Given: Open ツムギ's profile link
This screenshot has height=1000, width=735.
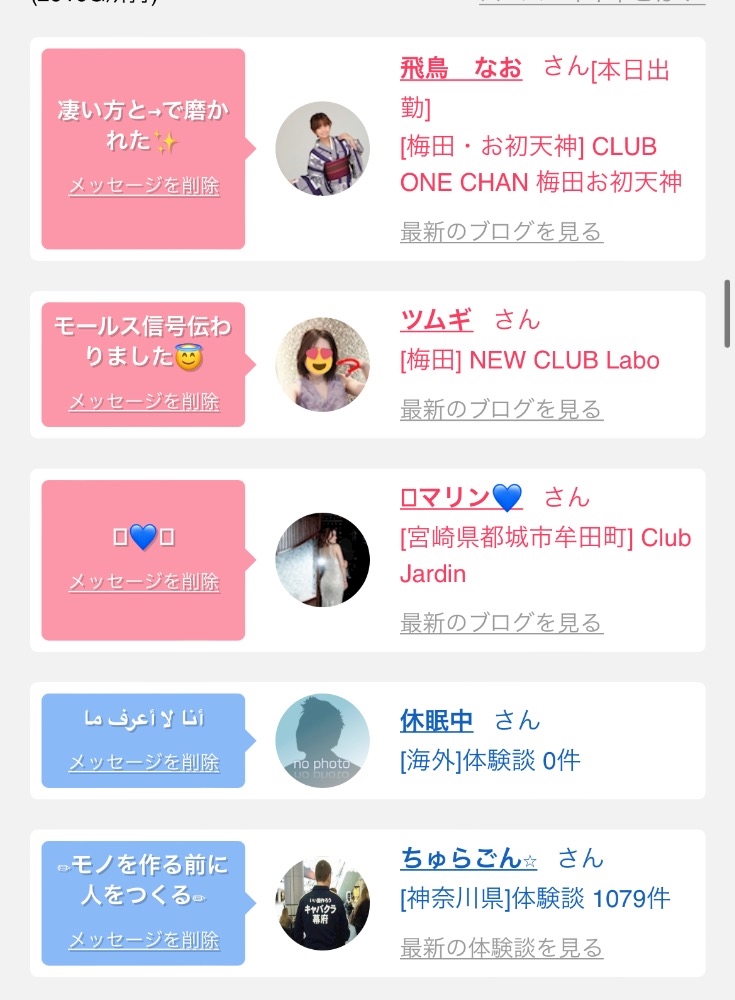Looking at the screenshot, I should pyautogui.click(x=436, y=319).
